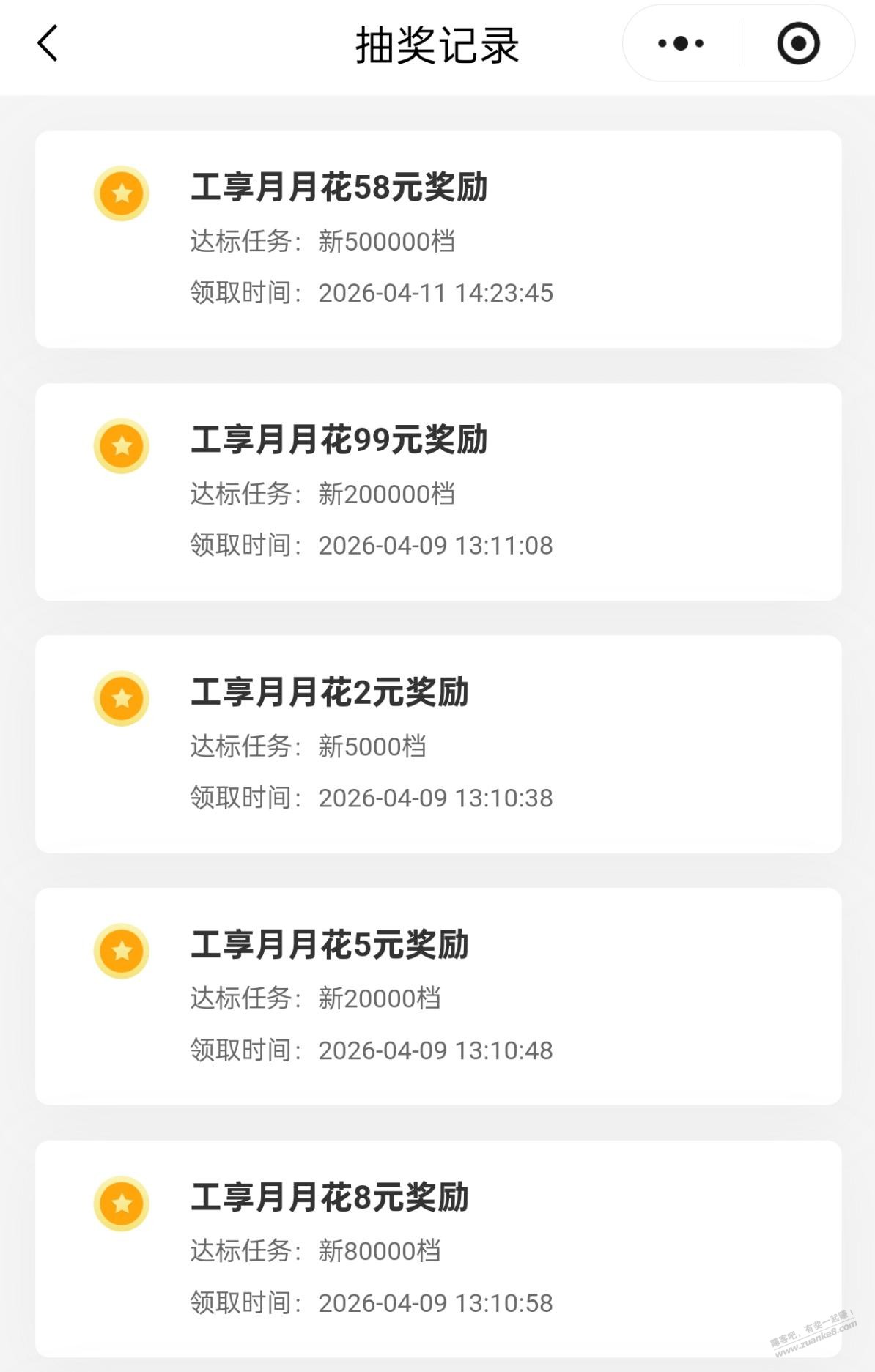875x1372 pixels.
Task: Click the star medal icon on 8元奖励 record
Action: coord(122,1203)
